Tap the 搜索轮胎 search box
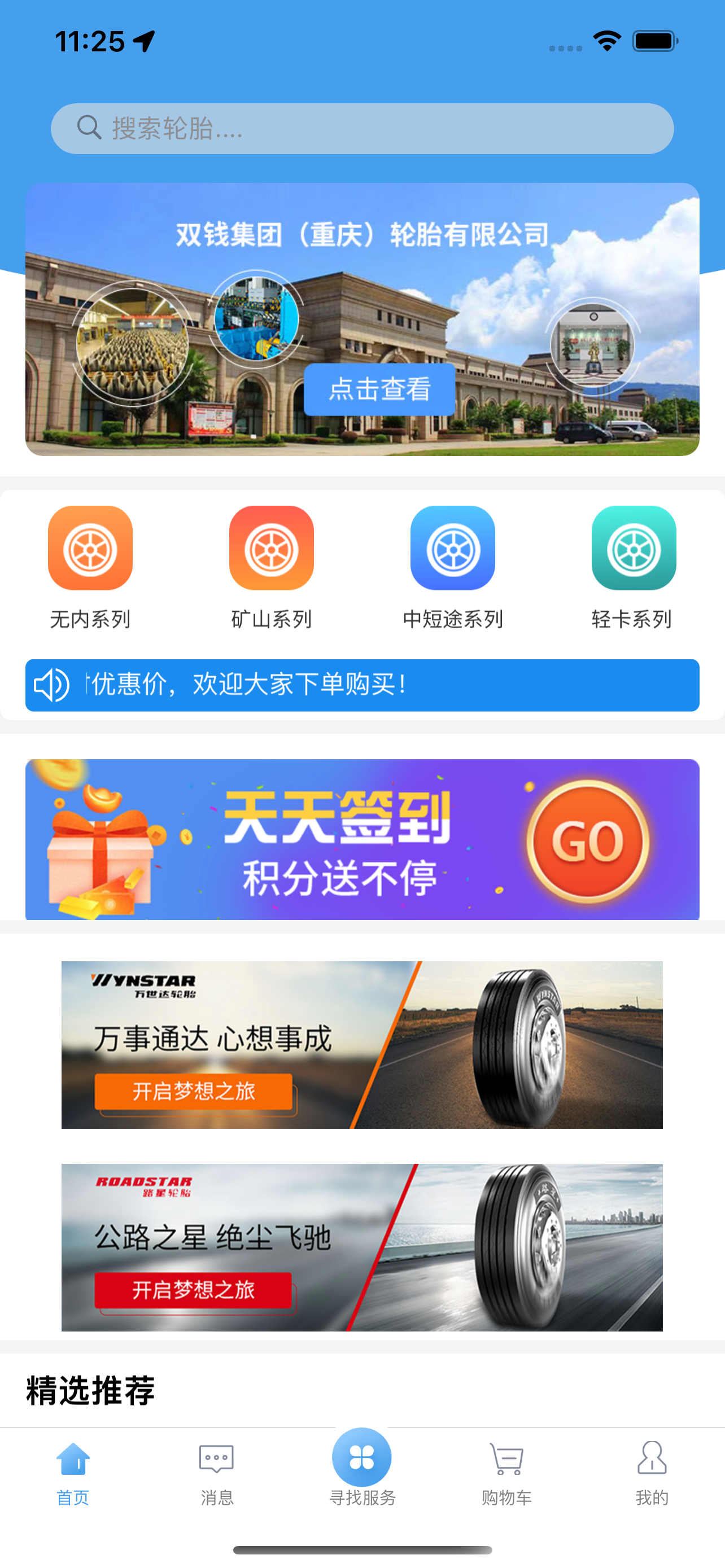Viewport: 725px width, 1568px height. [361, 129]
